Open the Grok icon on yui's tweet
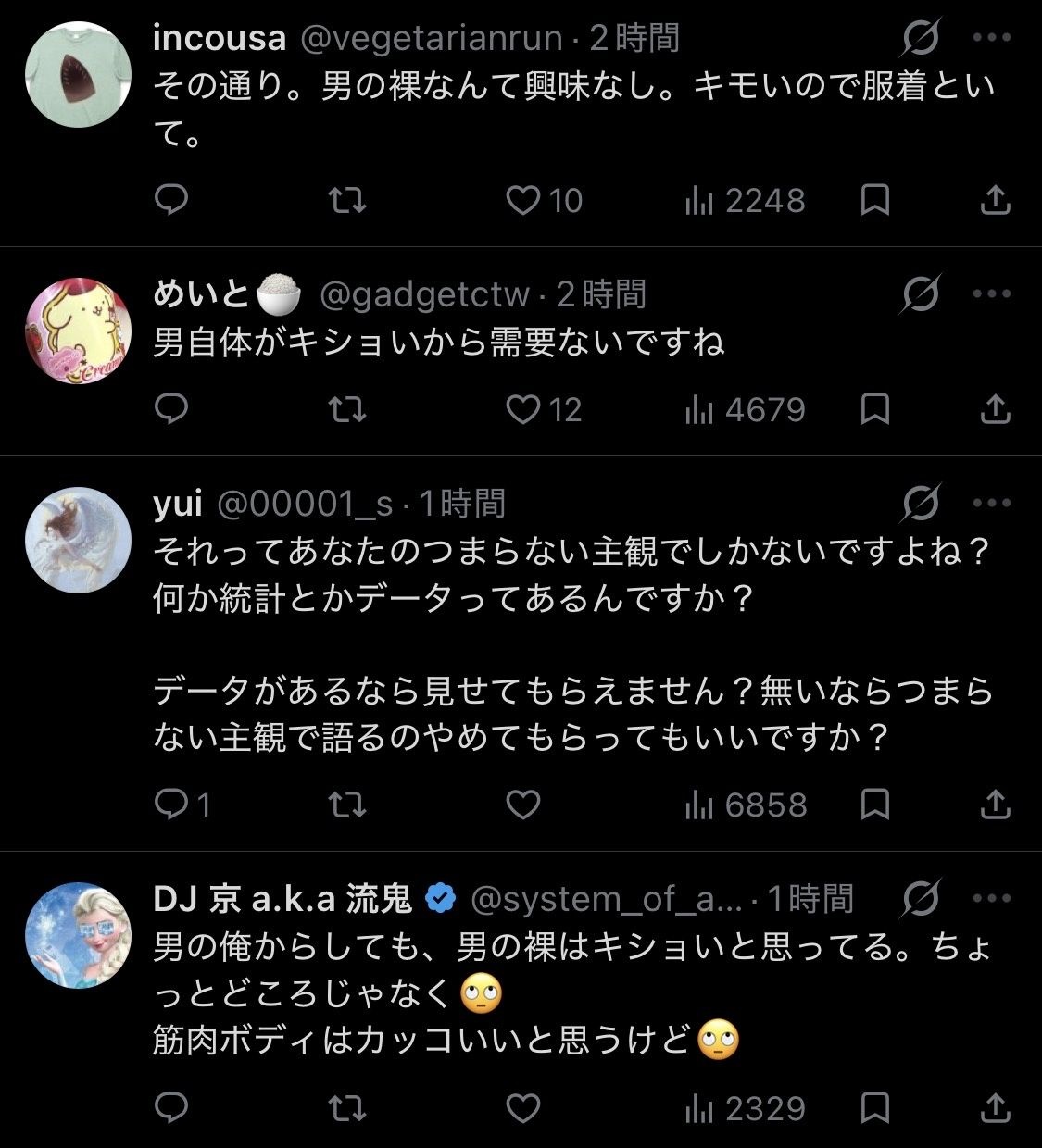Screen dimensions: 1042x1148 point(922,504)
